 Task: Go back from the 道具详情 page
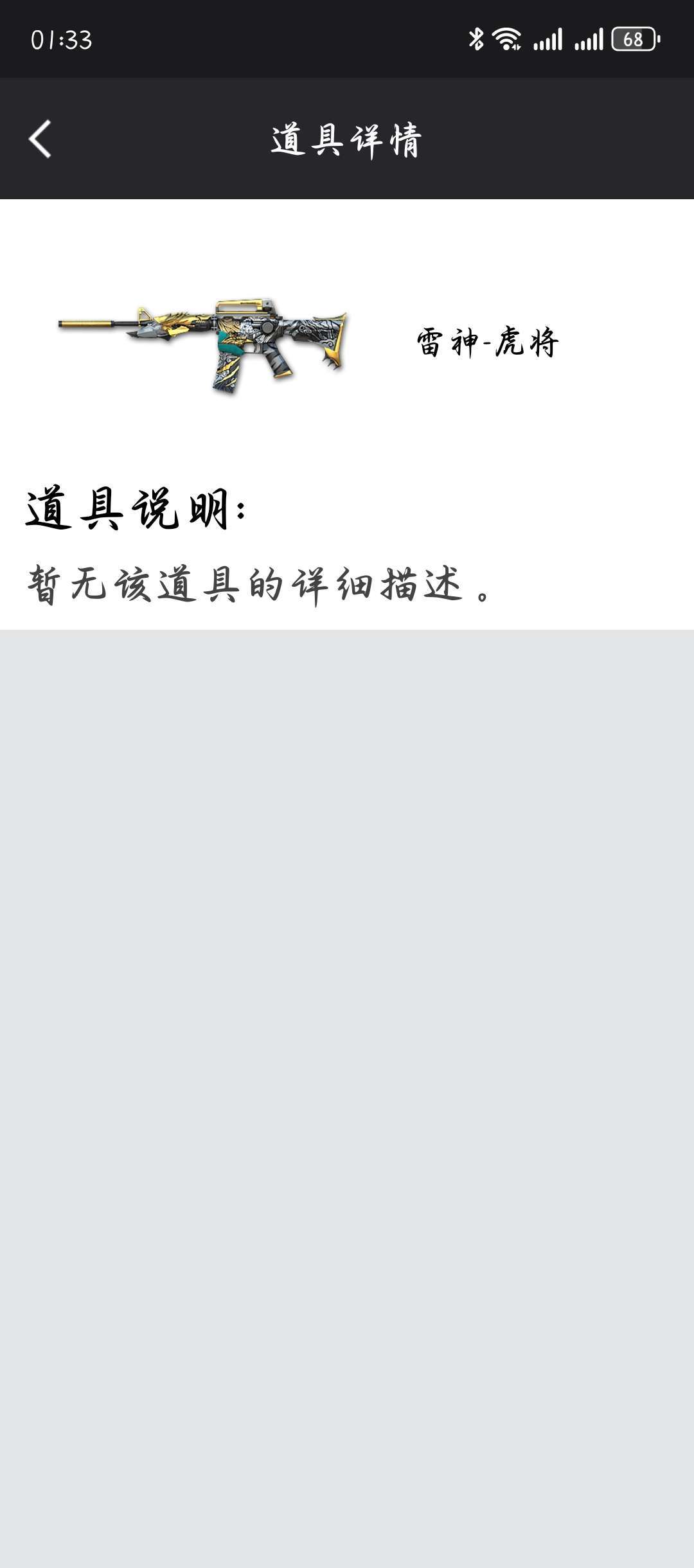click(40, 139)
